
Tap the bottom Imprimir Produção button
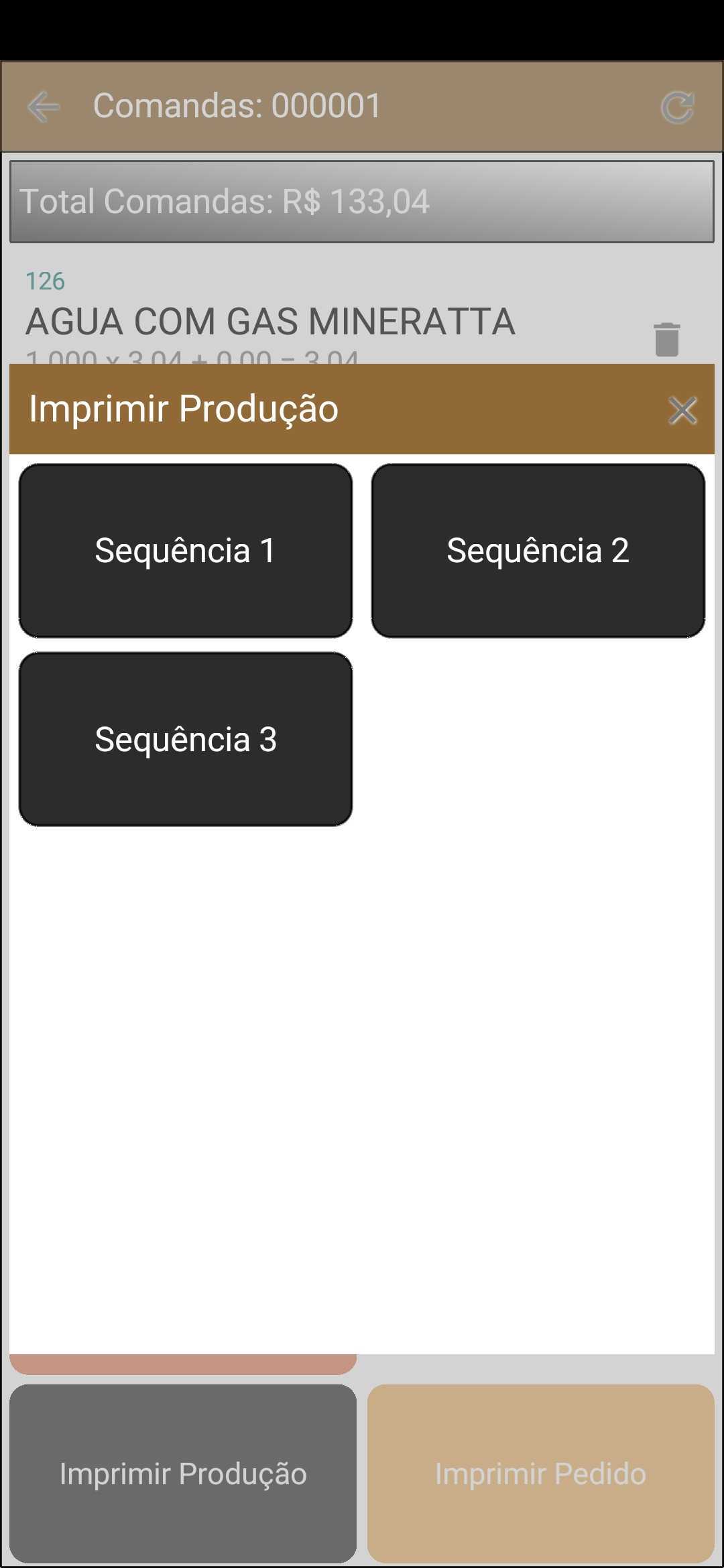[x=183, y=1474]
